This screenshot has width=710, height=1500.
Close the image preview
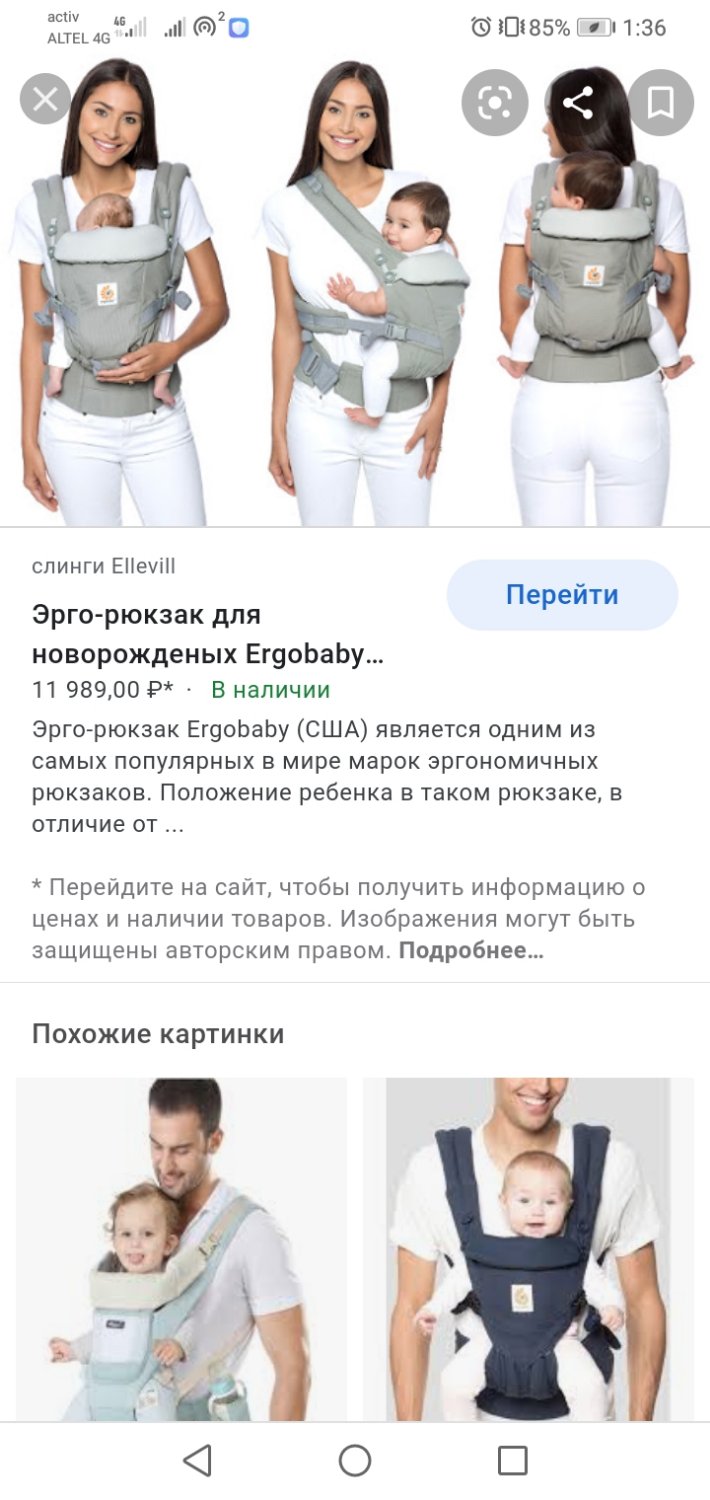pyautogui.click(x=45, y=99)
